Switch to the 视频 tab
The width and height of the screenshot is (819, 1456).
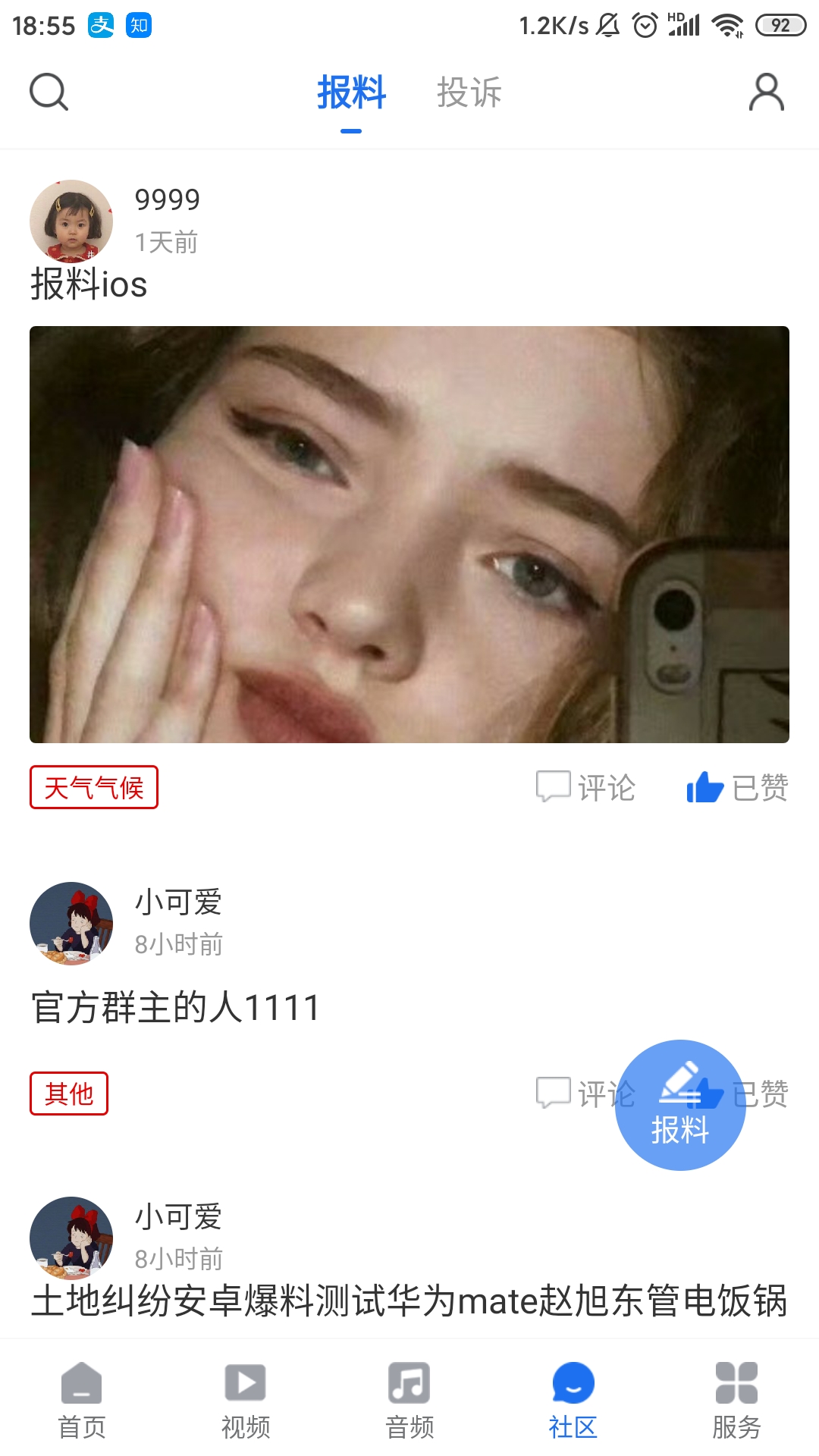click(246, 1400)
